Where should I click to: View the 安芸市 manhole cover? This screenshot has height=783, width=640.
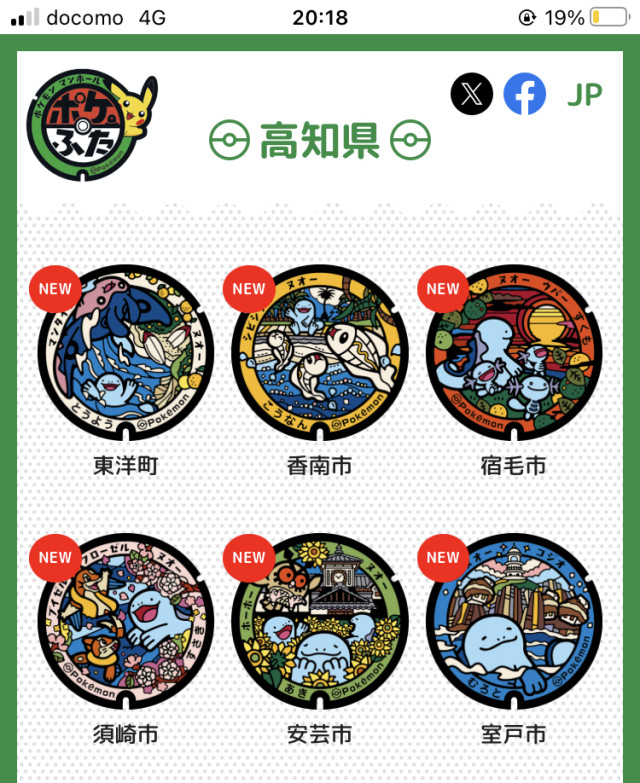tap(320, 621)
